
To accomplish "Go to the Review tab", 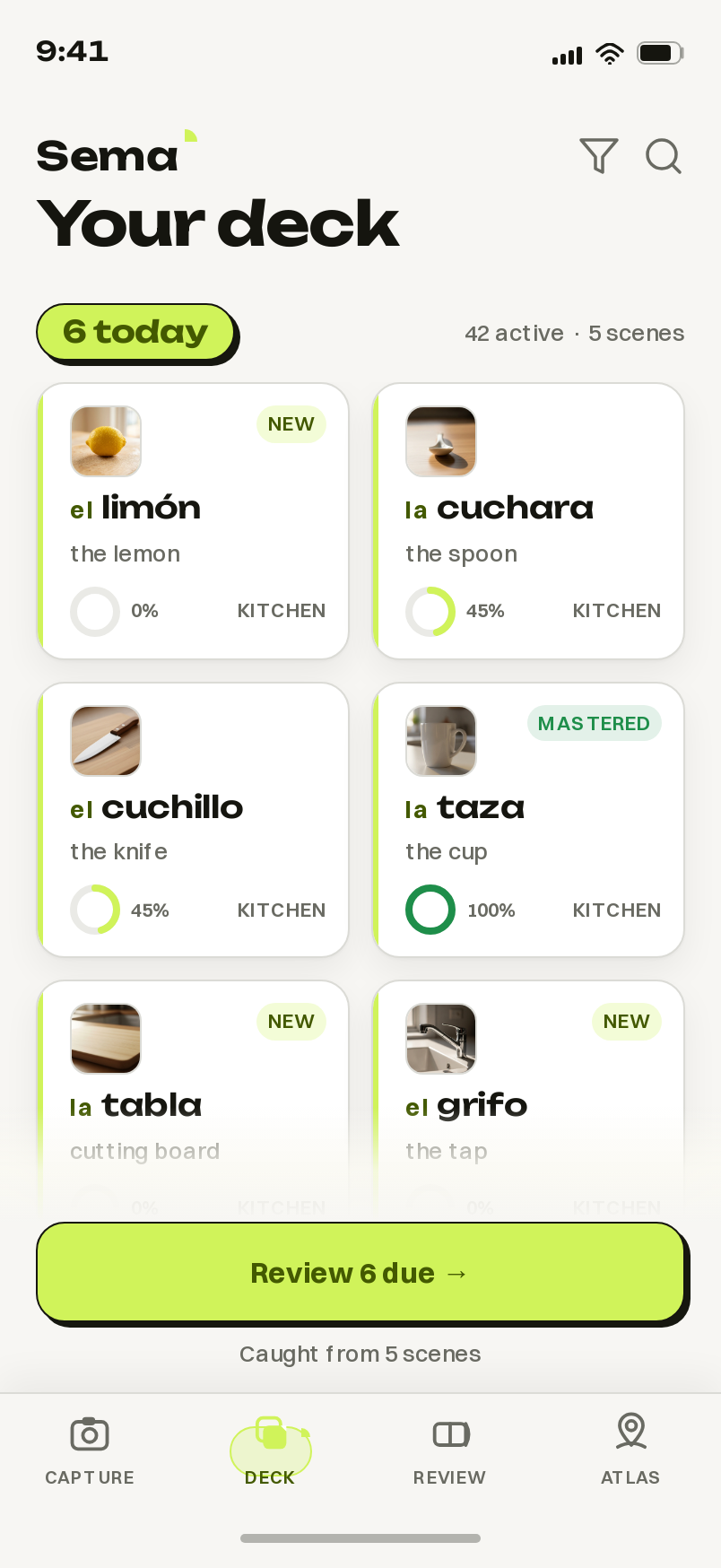I will coord(450,1451).
